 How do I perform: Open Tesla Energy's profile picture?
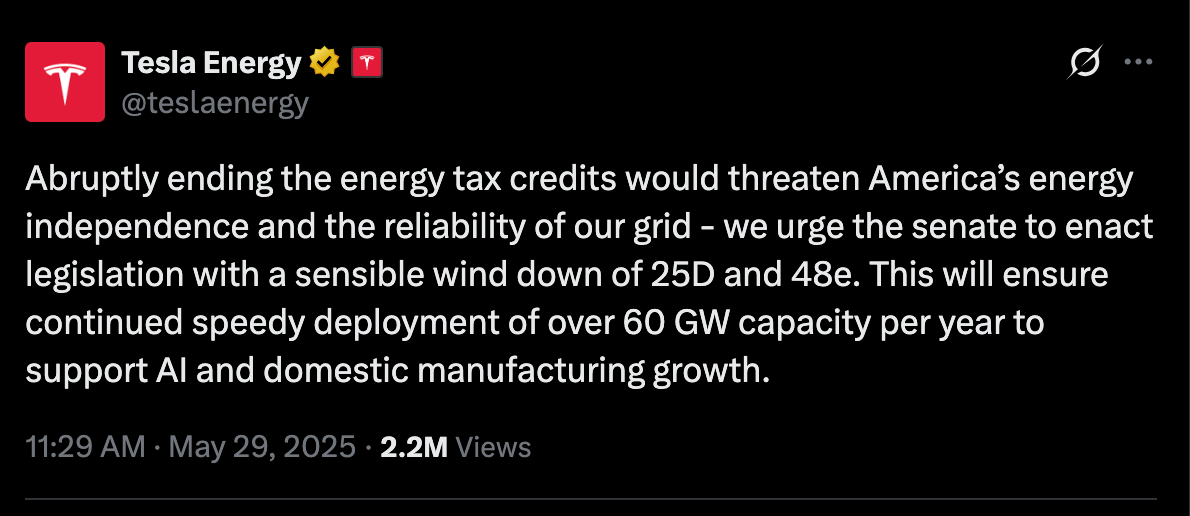(65, 82)
